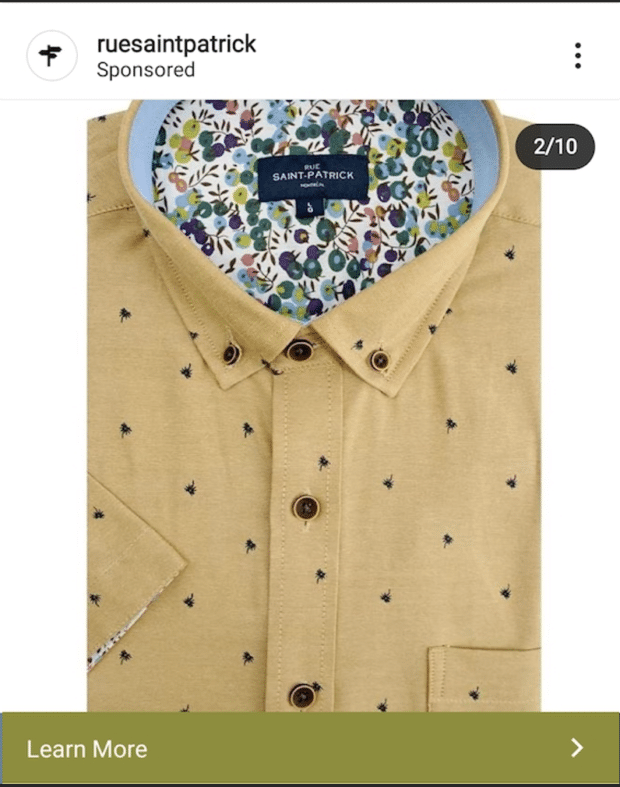Open the ruesaintpatrick username link

pyautogui.click(x=176, y=44)
